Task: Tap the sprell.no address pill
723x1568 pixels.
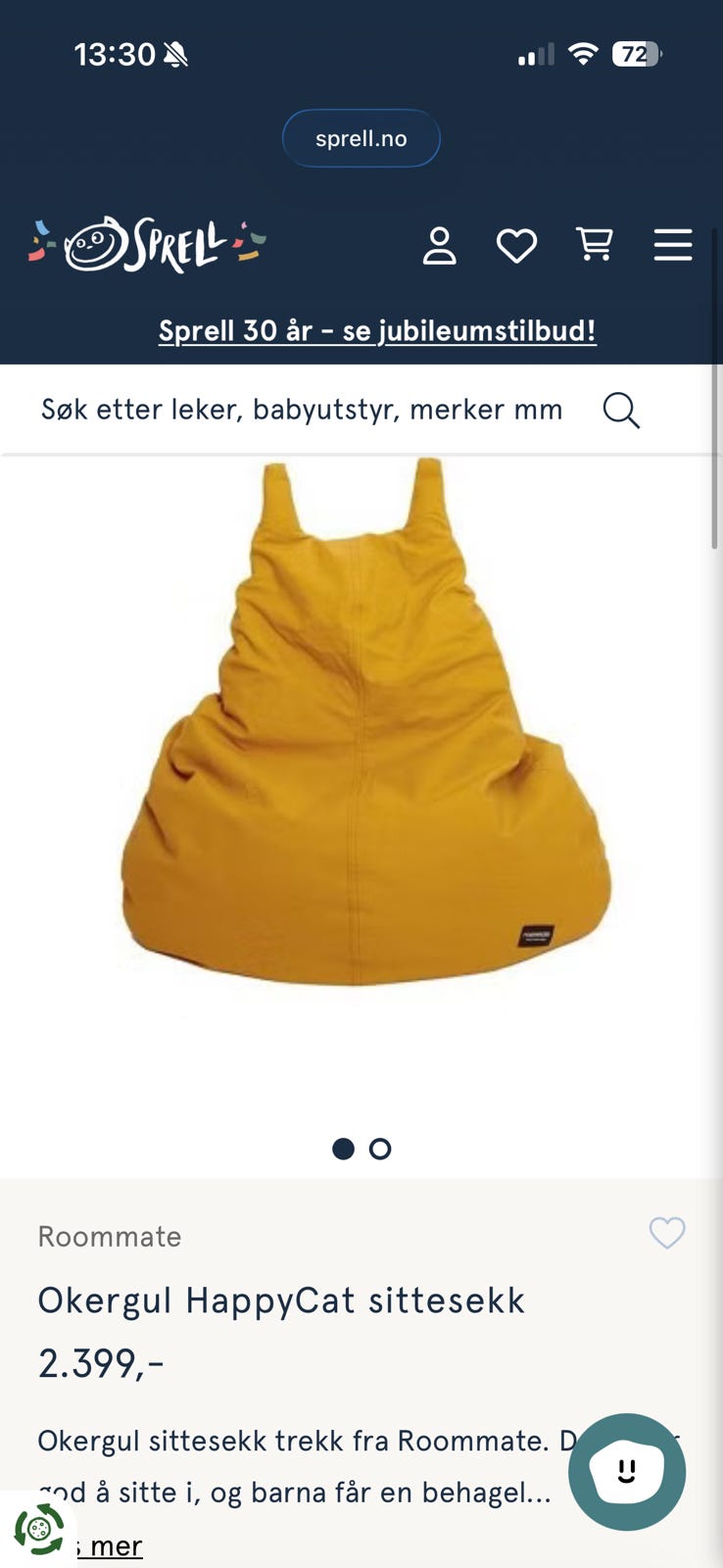Action: pyautogui.click(x=361, y=138)
